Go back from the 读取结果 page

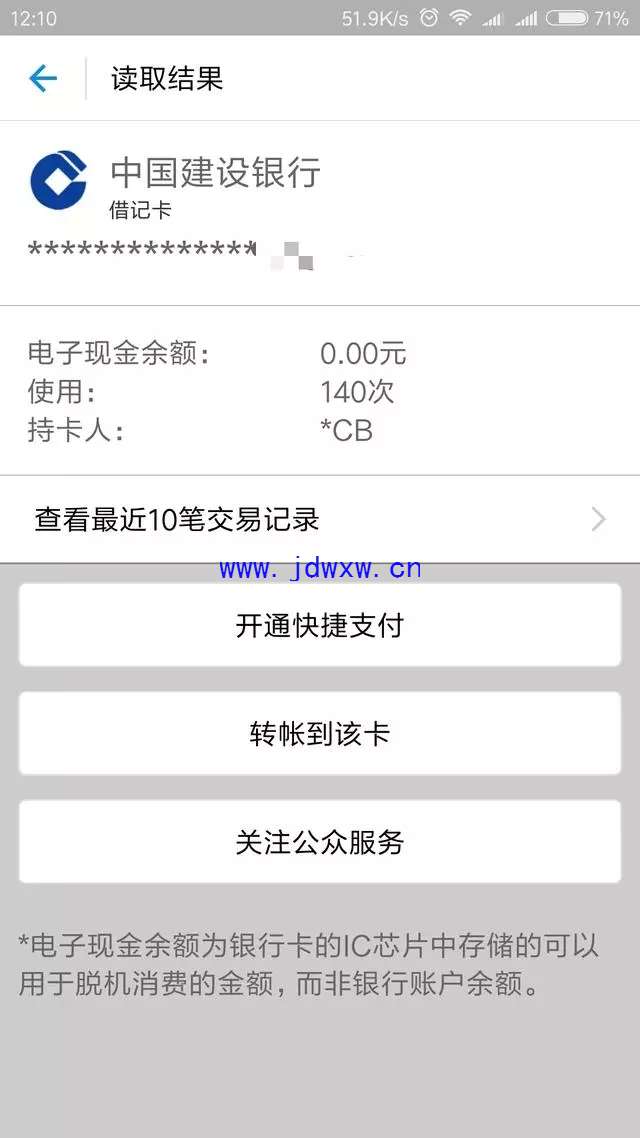tap(43, 78)
